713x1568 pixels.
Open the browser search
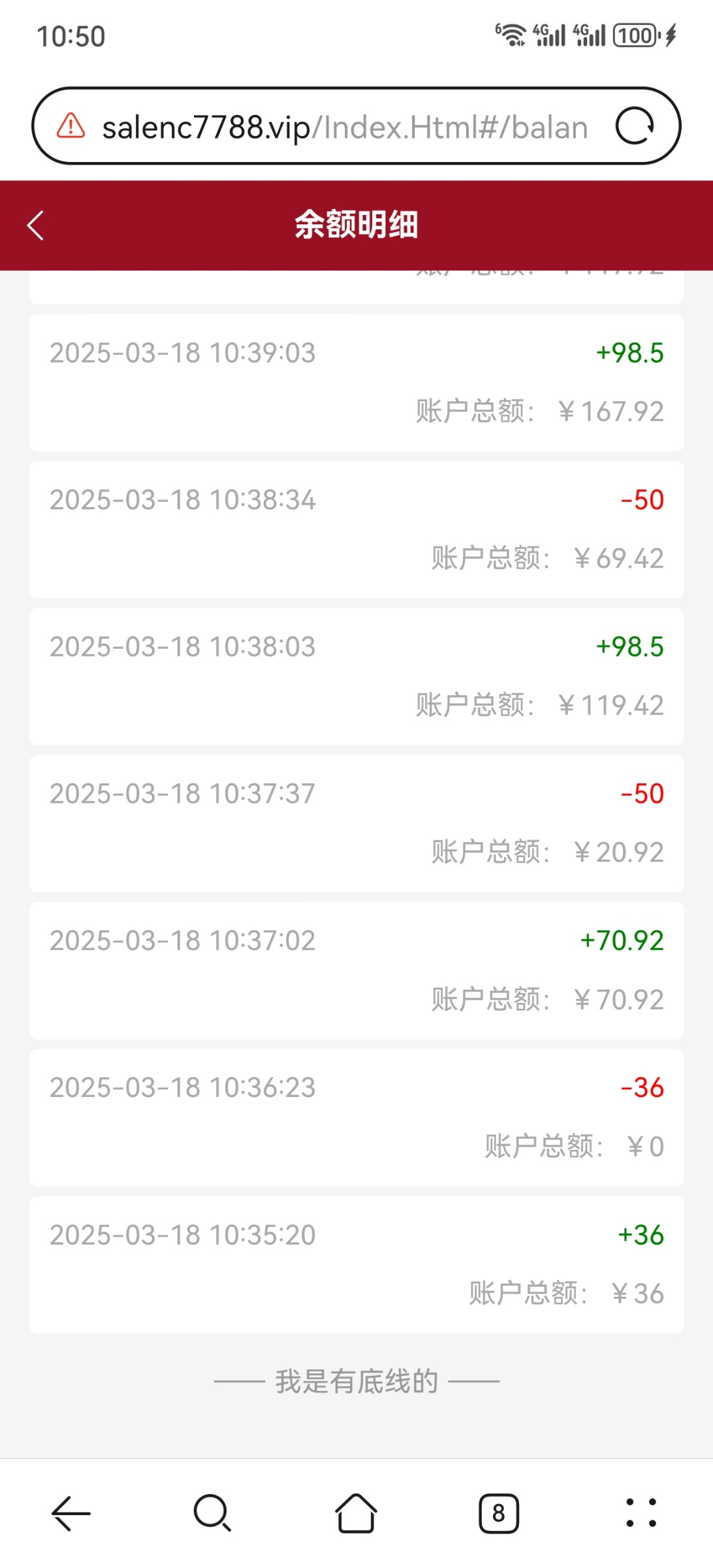pyautogui.click(x=212, y=1513)
